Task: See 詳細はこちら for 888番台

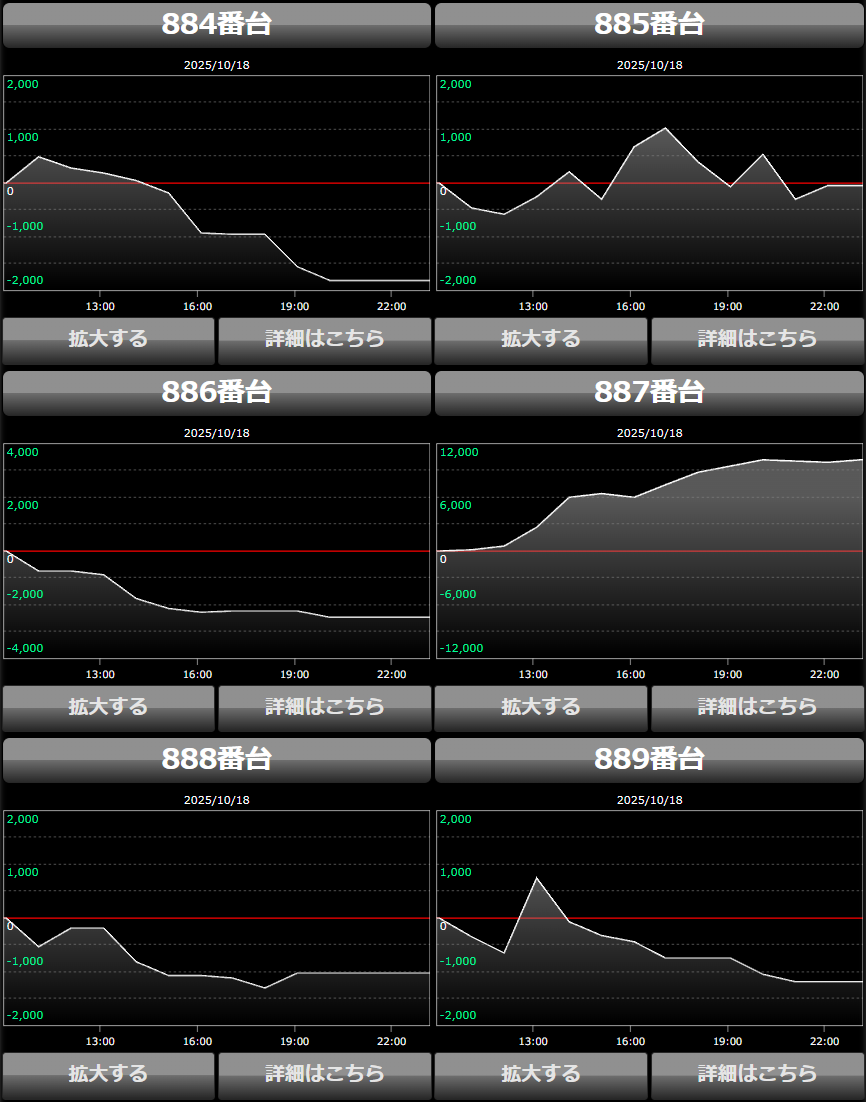Action: click(x=324, y=1075)
